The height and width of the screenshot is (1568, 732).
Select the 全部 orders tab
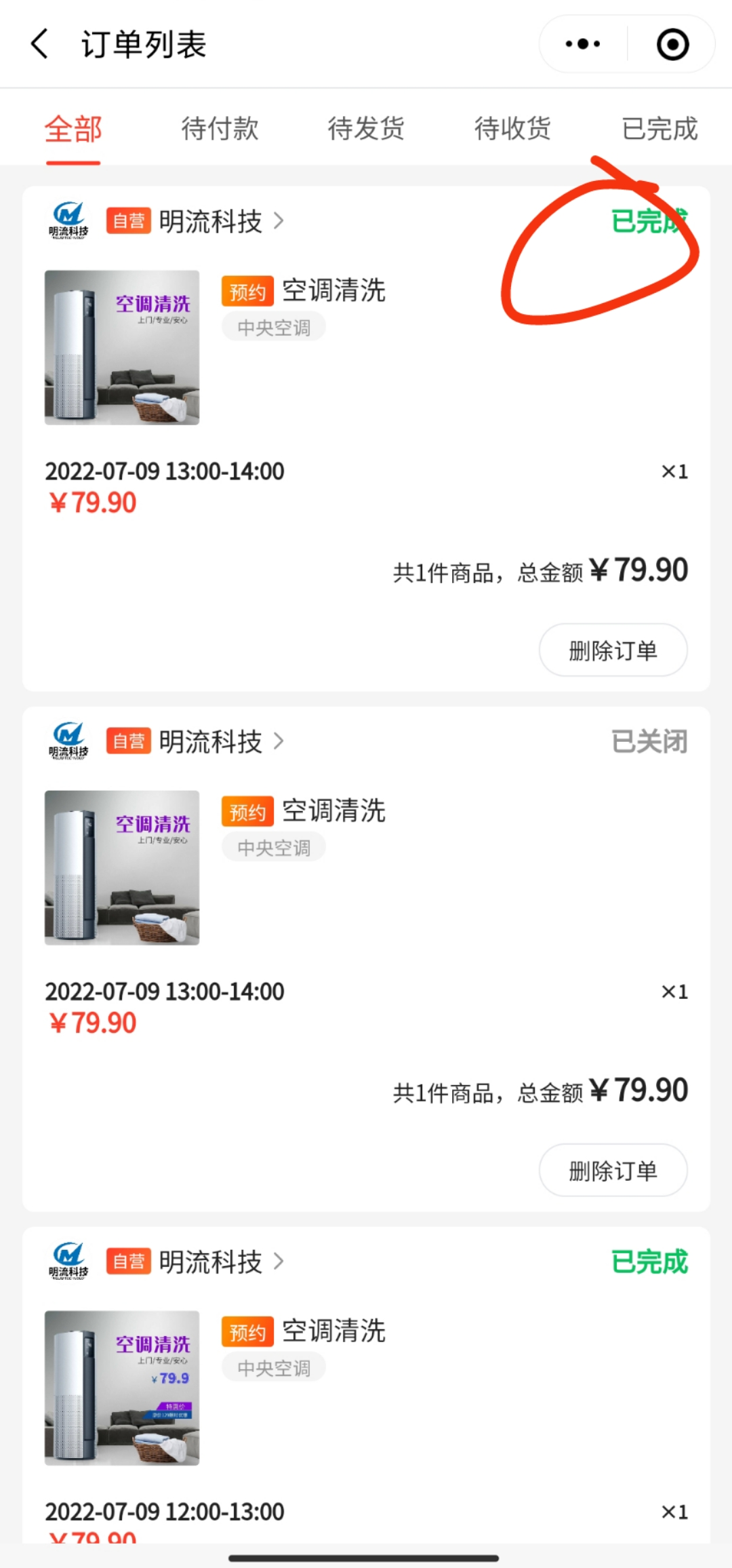[73, 129]
